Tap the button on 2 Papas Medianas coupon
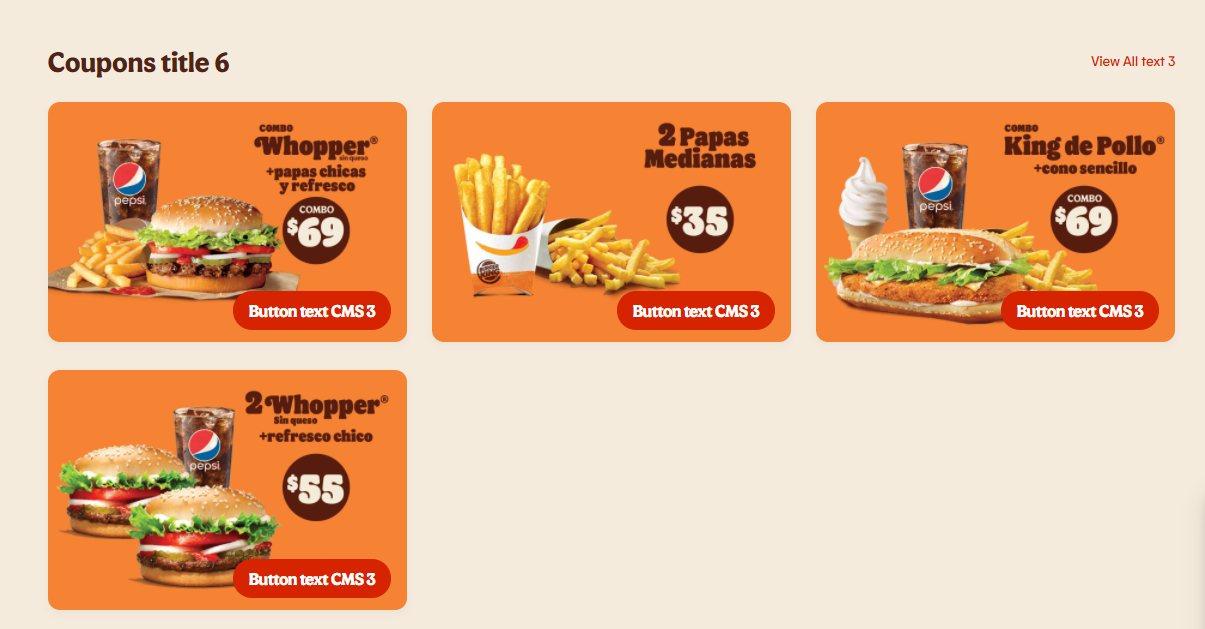Screen dimensions: 1205x629 pos(696,311)
